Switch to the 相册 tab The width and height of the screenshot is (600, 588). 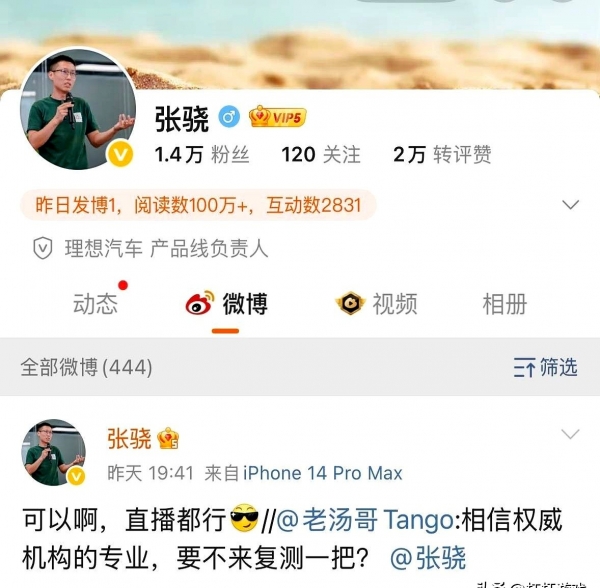pyautogui.click(x=504, y=304)
